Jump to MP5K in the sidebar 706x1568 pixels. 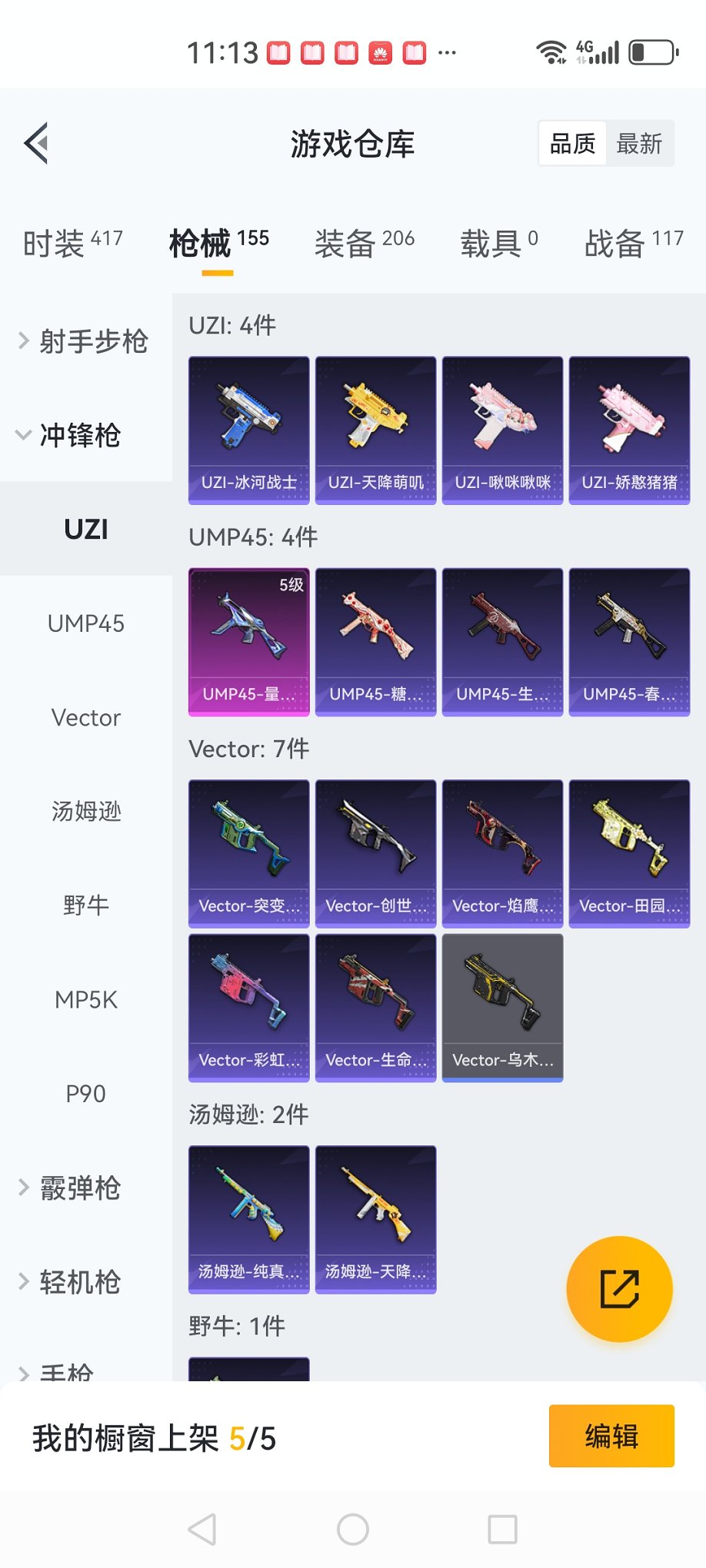coord(86,1000)
